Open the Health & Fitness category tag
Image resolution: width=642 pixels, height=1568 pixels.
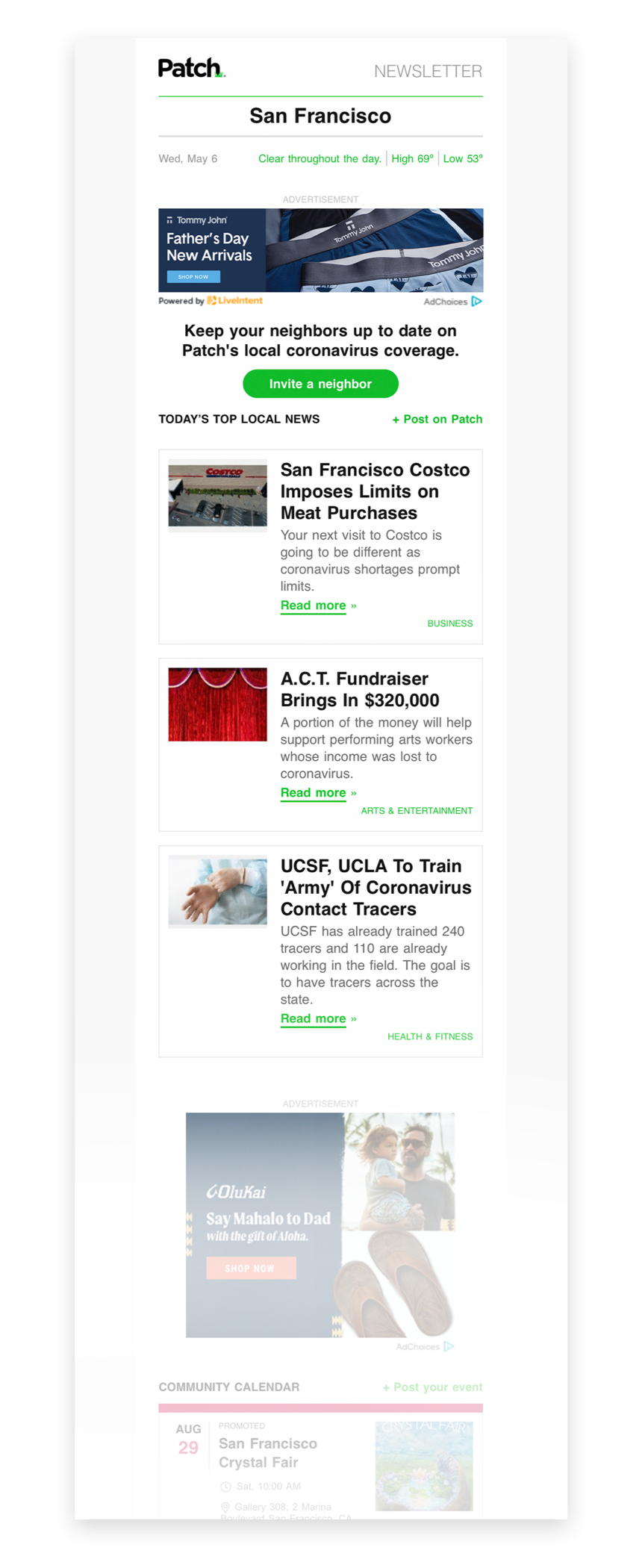pos(430,1036)
